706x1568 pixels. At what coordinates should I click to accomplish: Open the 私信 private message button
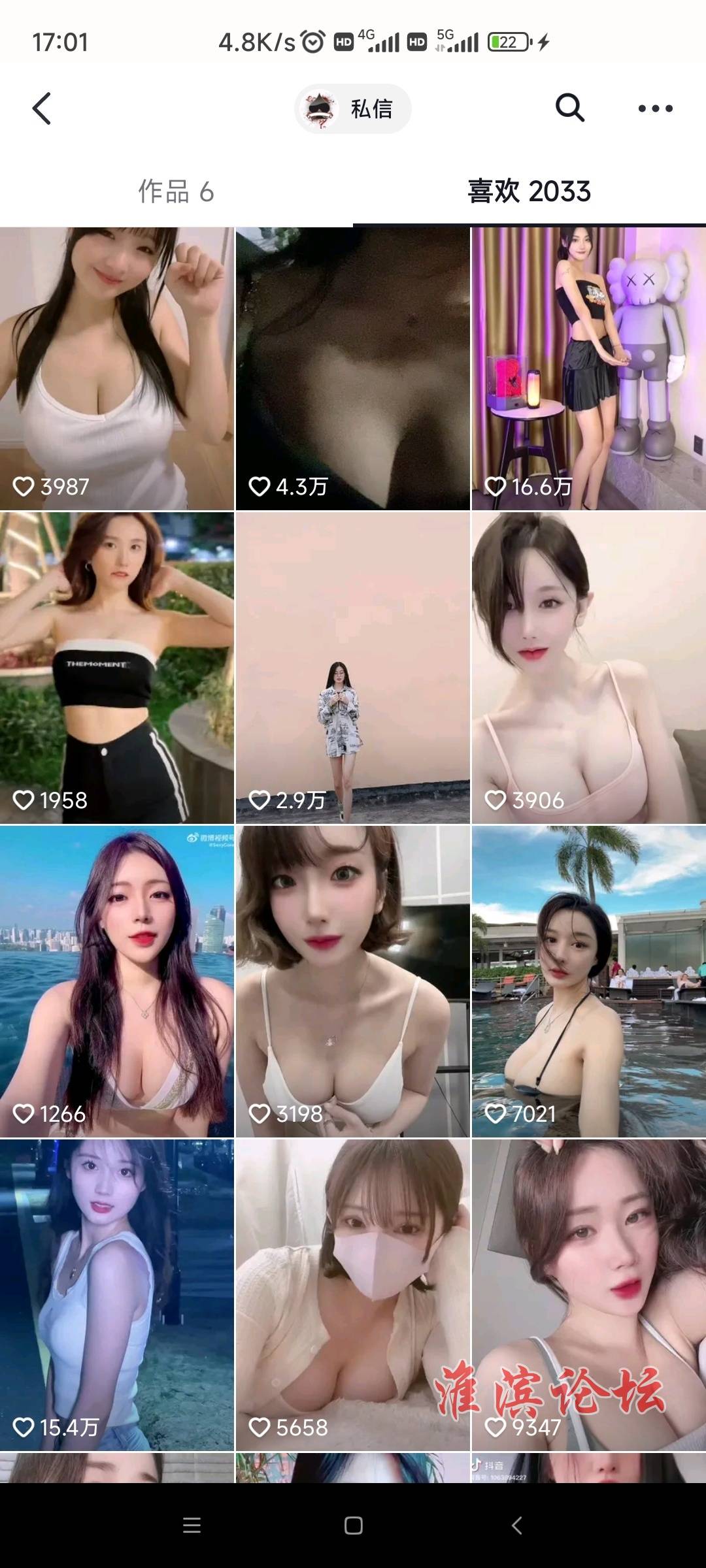353,108
